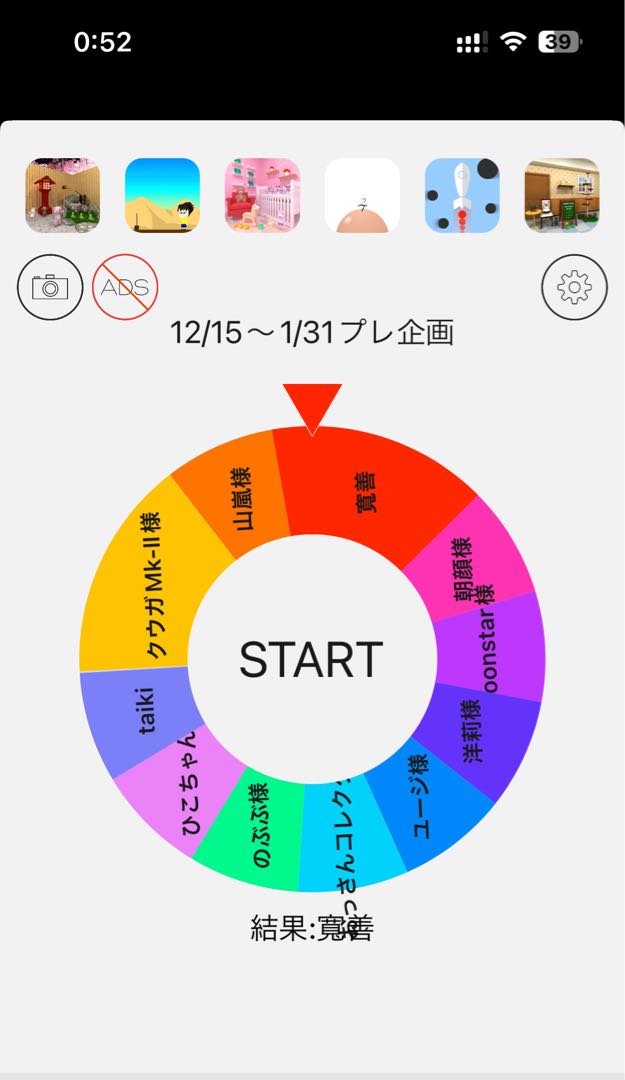The height and width of the screenshot is (1080, 625).
Task: Open the camera screenshot button
Action: (50, 287)
